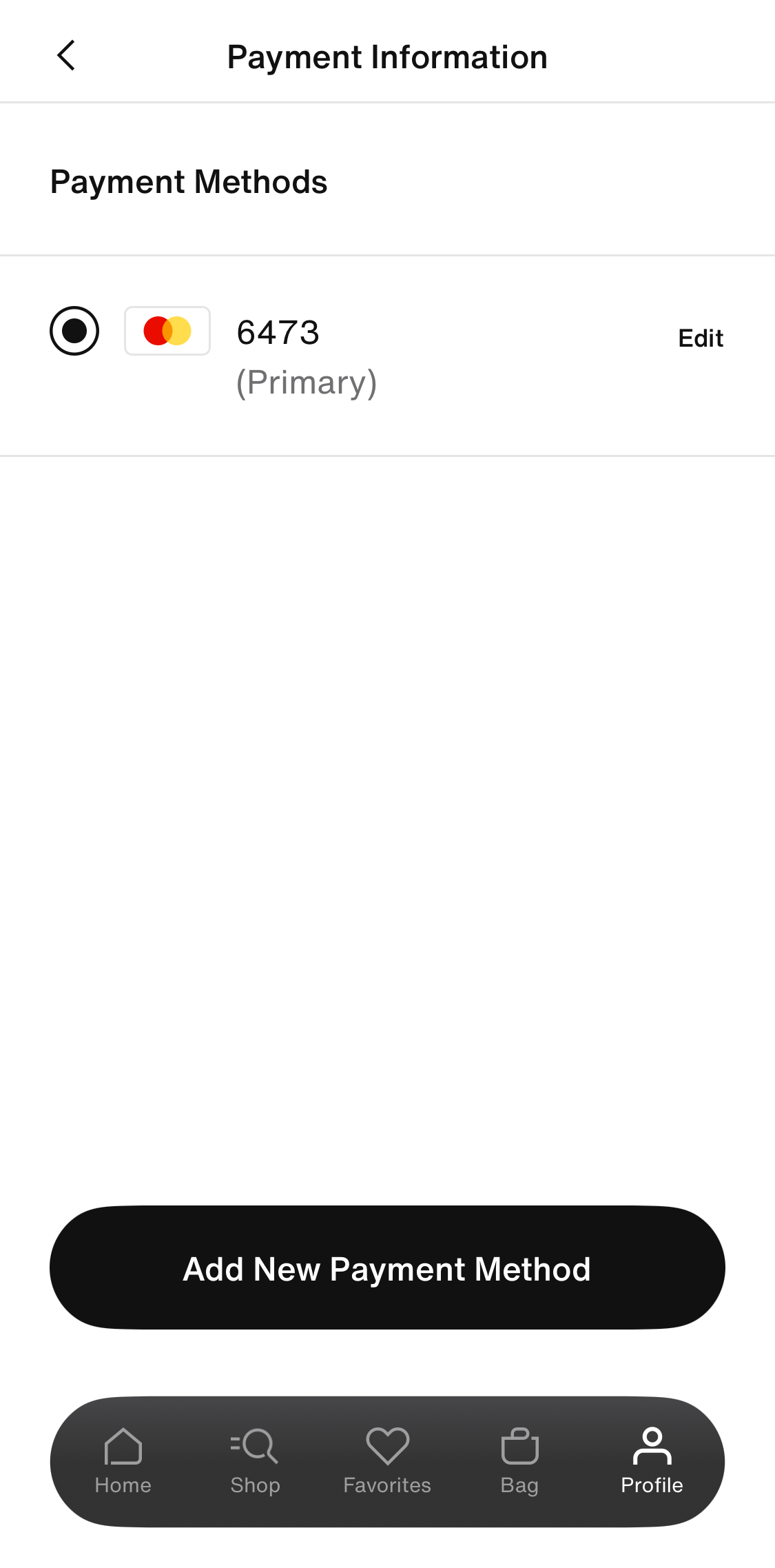Select the Shop search icon
The height and width of the screenshot is (1568, 775).
255,1447
